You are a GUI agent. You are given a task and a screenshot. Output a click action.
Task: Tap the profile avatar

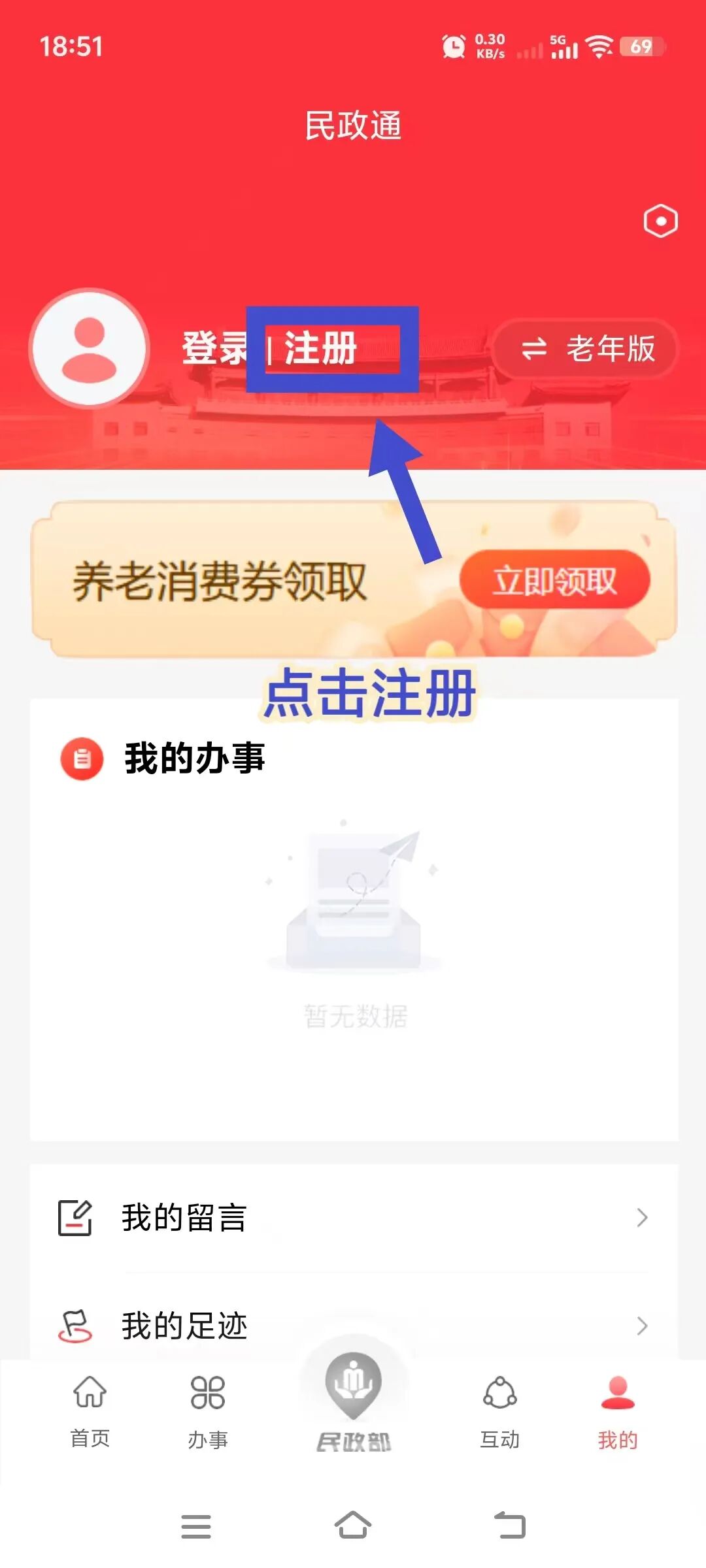(x=90, y=349)
